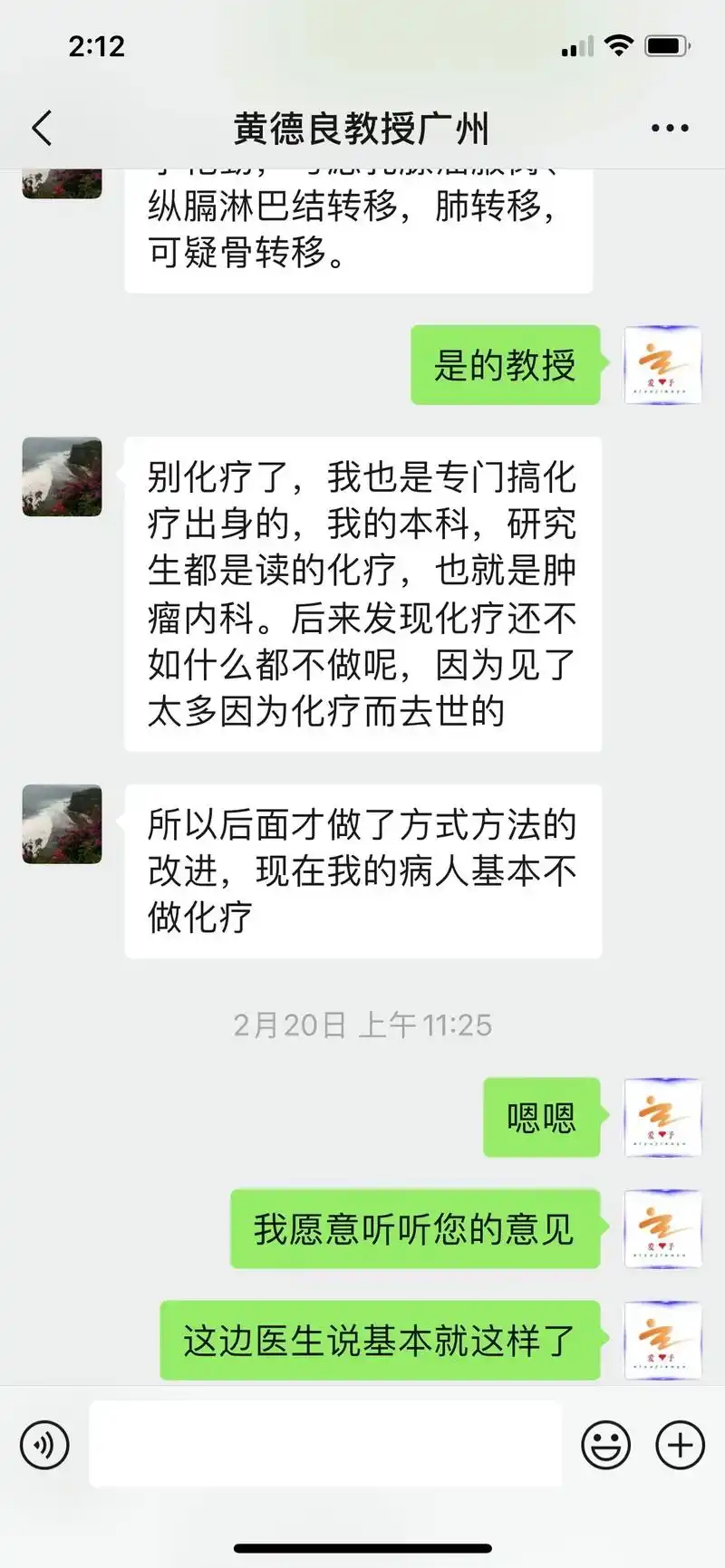
Task: Tap the message input field
Action: point(326,1444)
